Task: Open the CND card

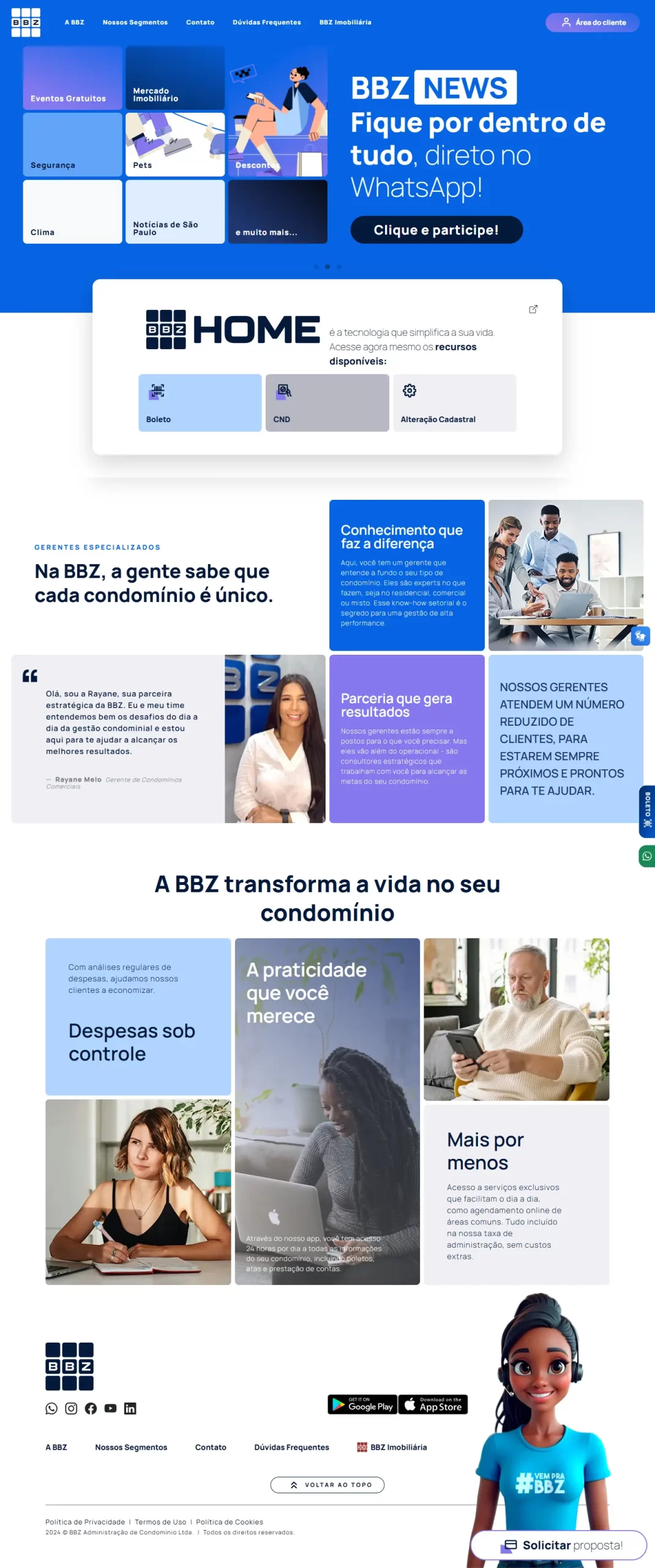Action: 327,403
